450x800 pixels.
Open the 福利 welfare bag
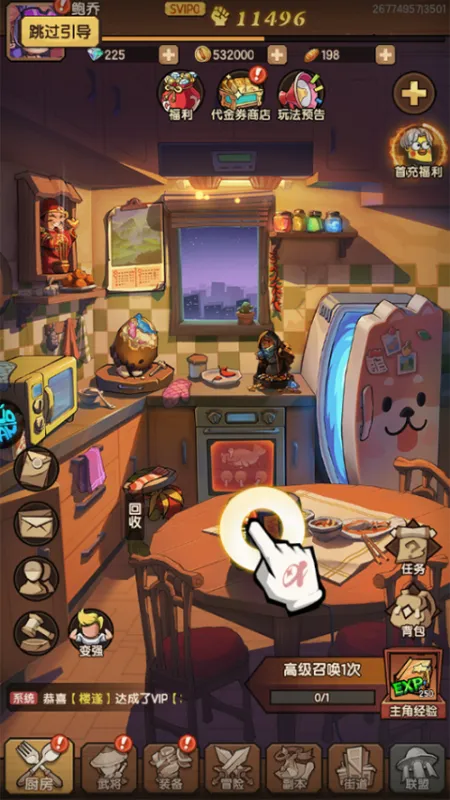tap(180, 95)
